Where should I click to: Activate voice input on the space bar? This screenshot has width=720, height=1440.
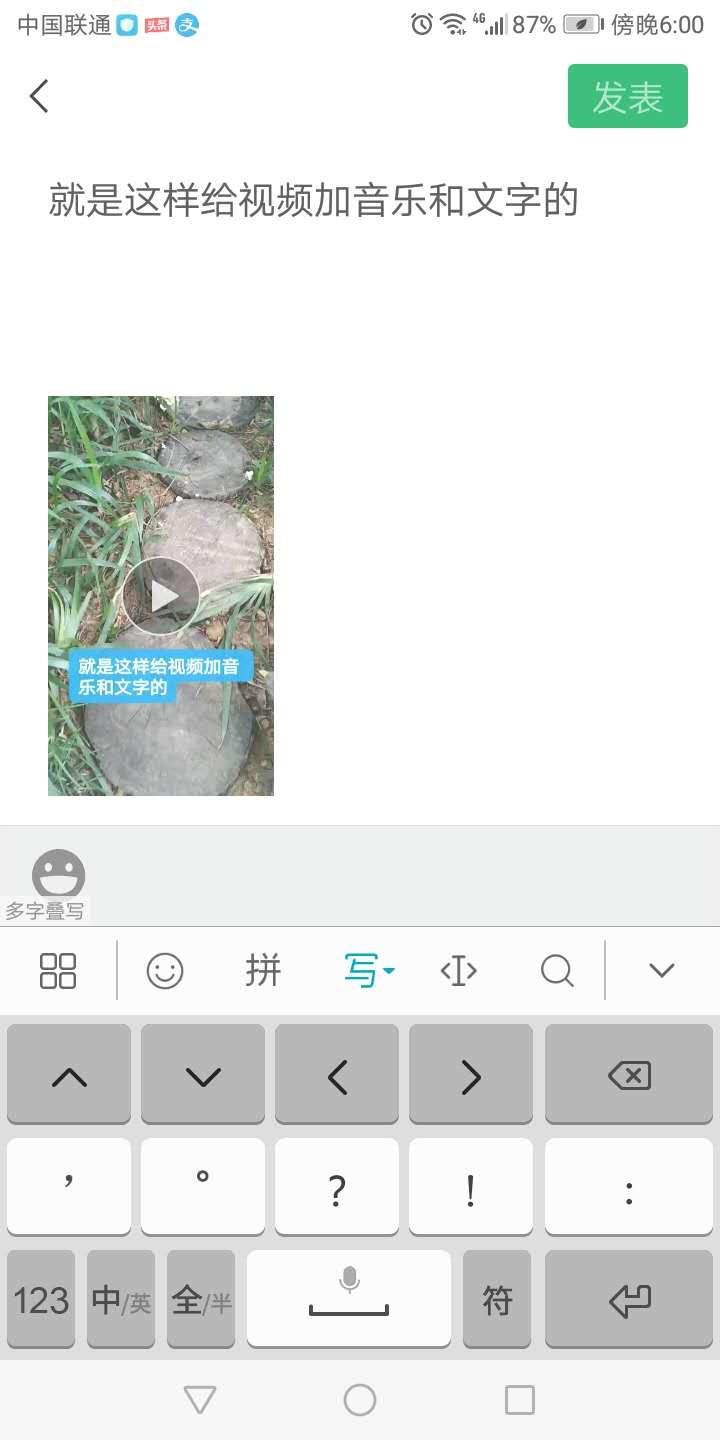tap(348, 1299)
